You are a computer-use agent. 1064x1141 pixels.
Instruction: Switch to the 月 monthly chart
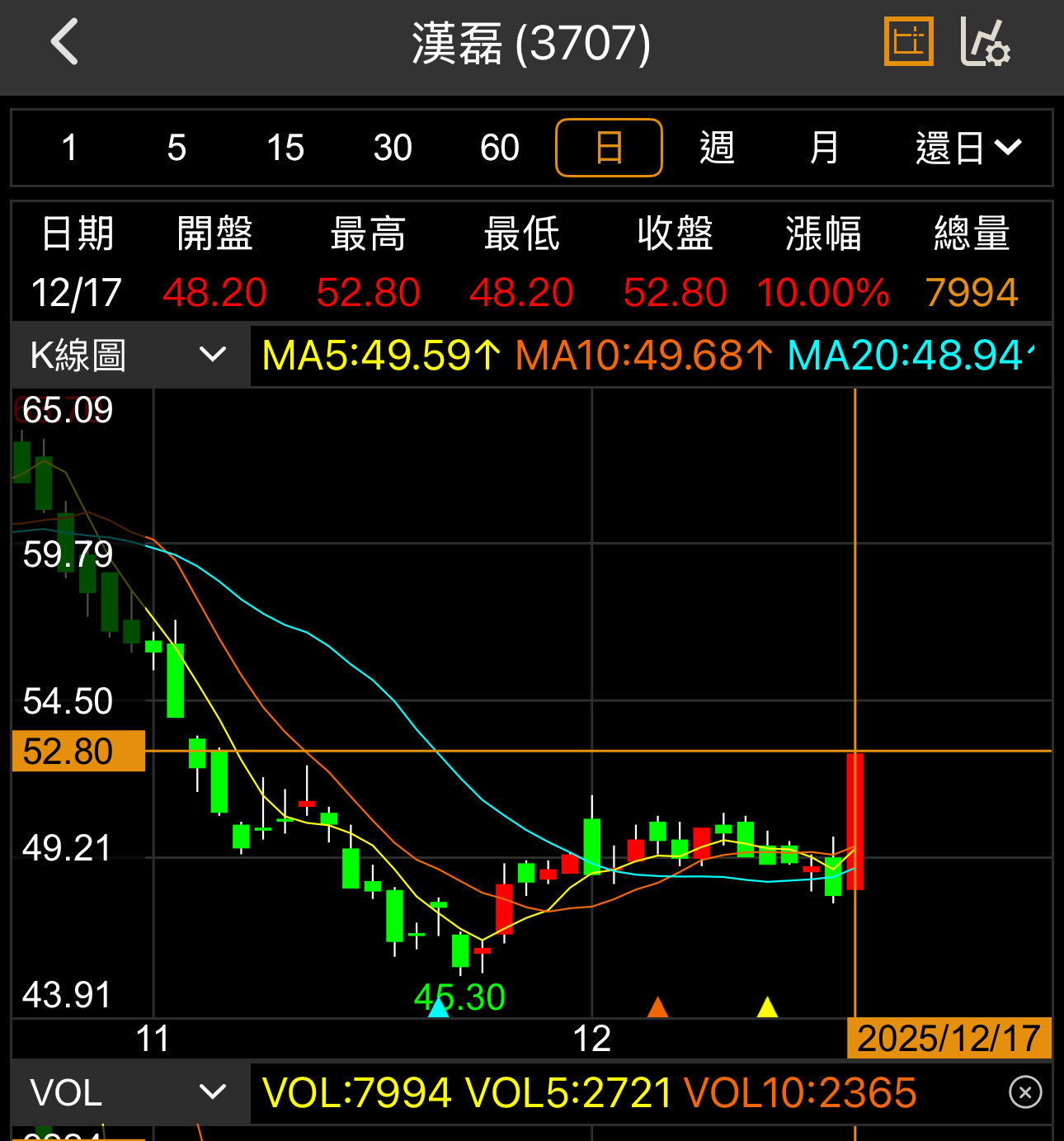[x=824, y=149]
